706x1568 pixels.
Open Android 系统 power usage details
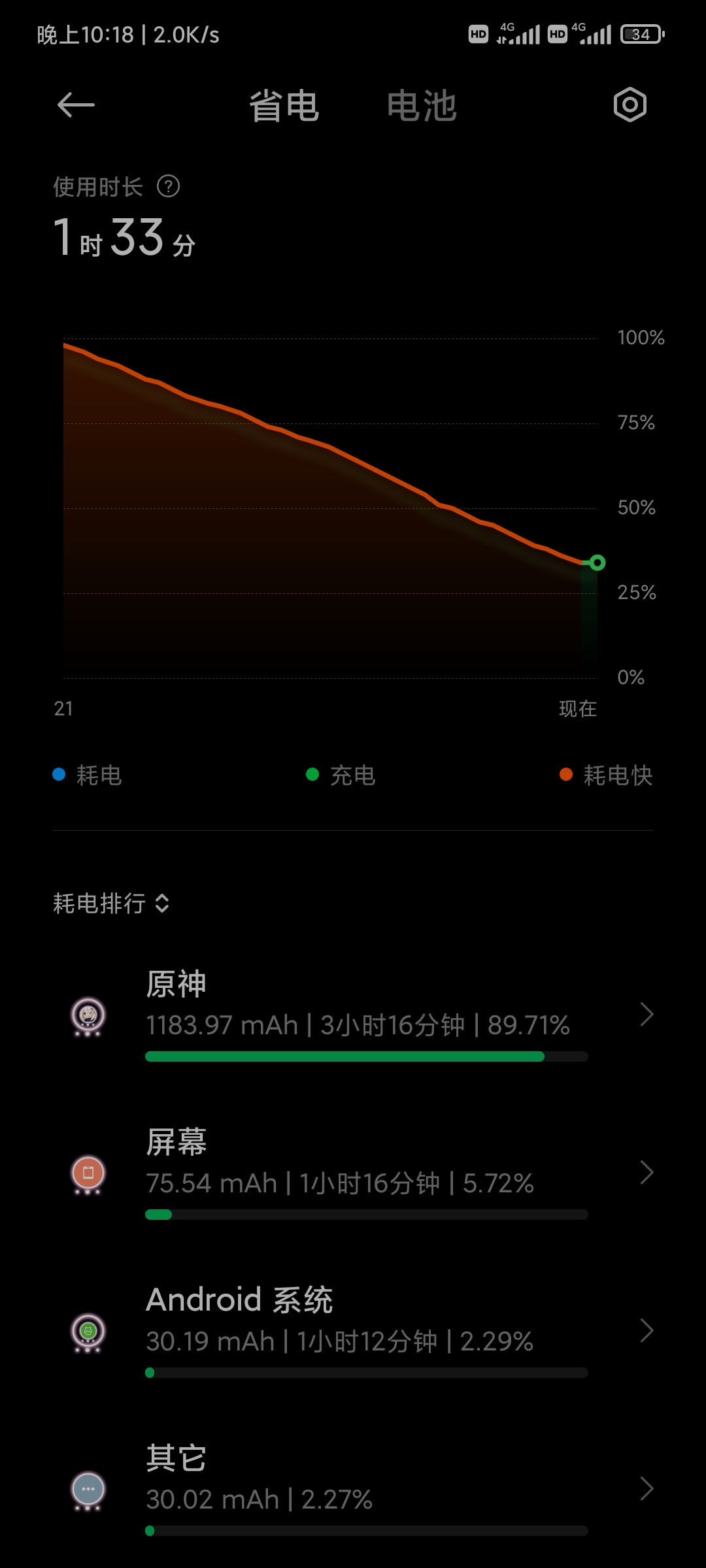353,1331
